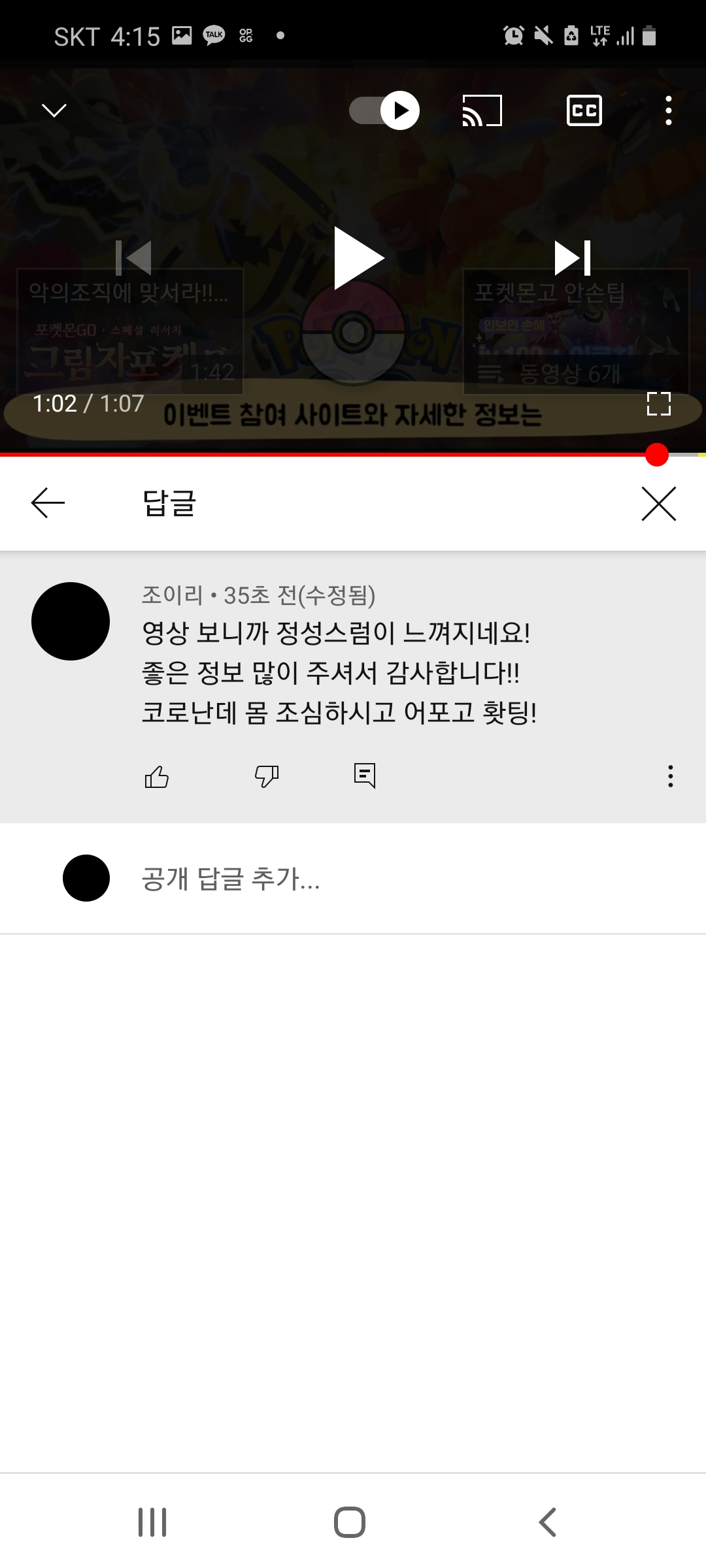Image resolution: width=706 pixels, height=1568 pixels.
Task: Tap the reply icon under 조이리's comment
Action: tap(365, 776)
